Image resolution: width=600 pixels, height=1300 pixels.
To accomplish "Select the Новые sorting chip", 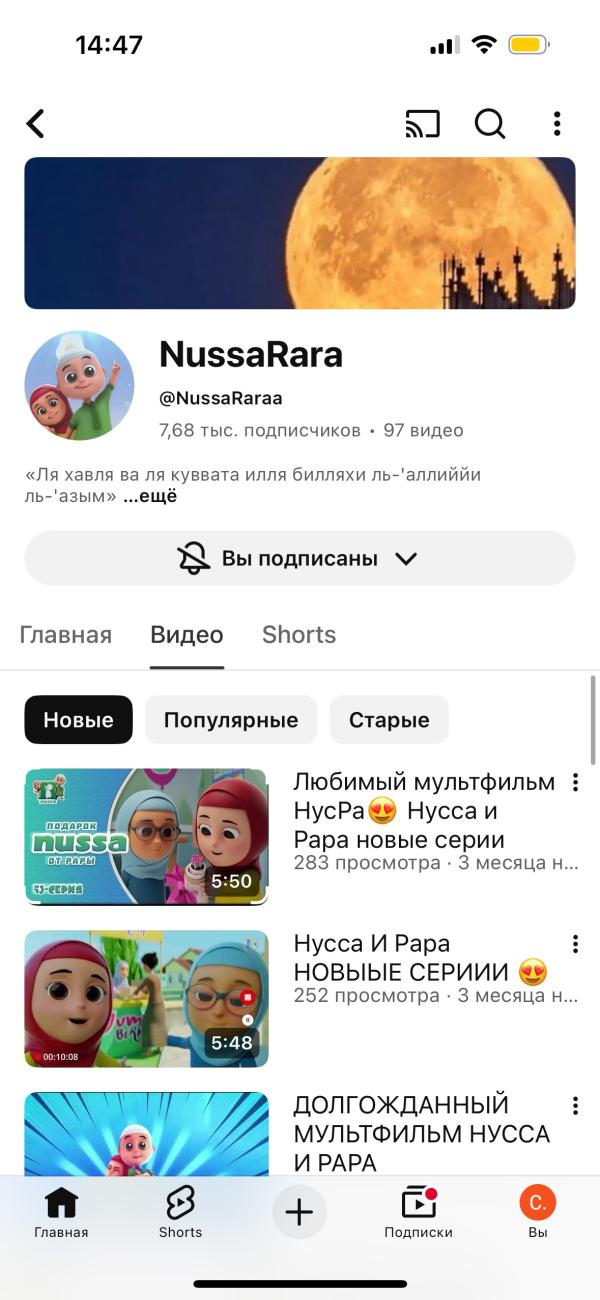I will click(78, 720).
